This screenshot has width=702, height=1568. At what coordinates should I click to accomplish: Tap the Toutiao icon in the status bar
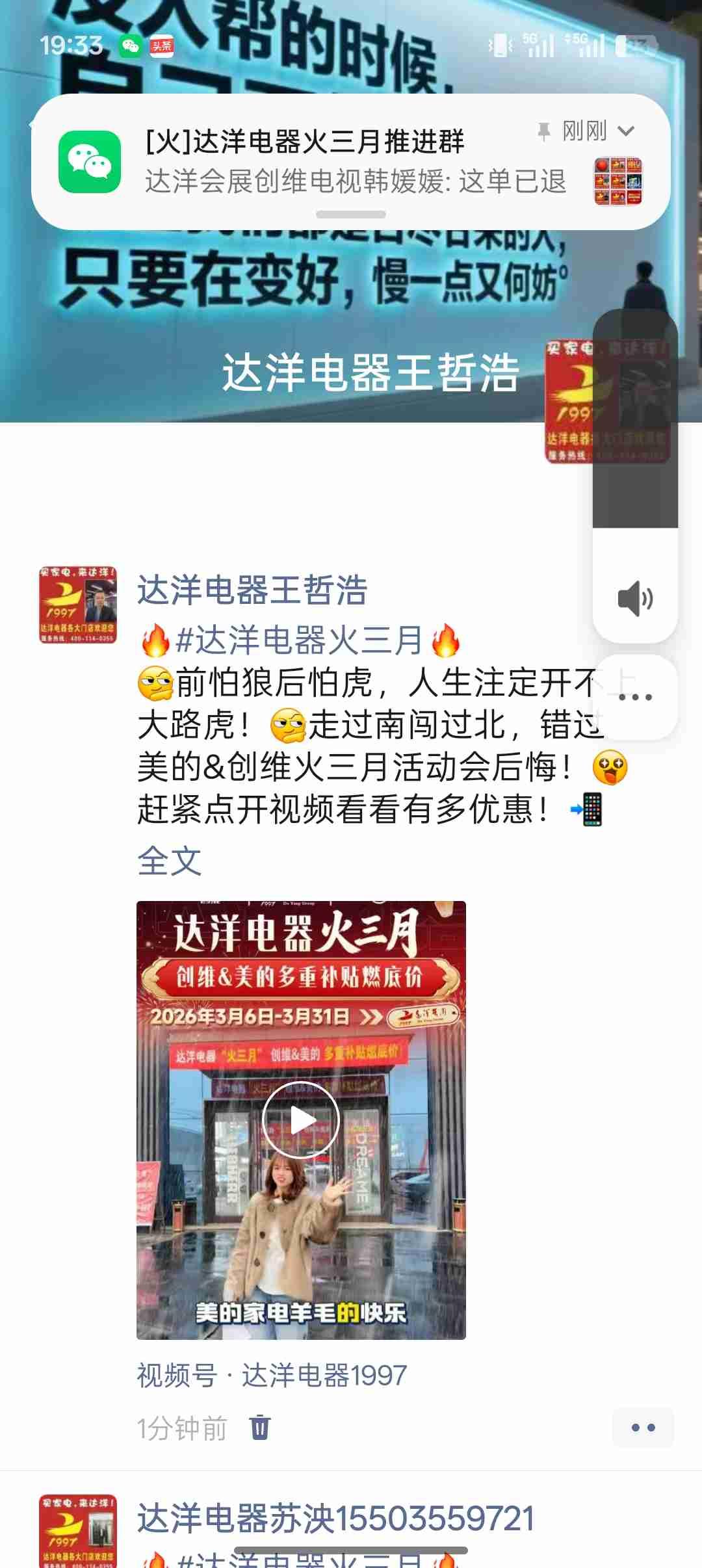point(161,46)
